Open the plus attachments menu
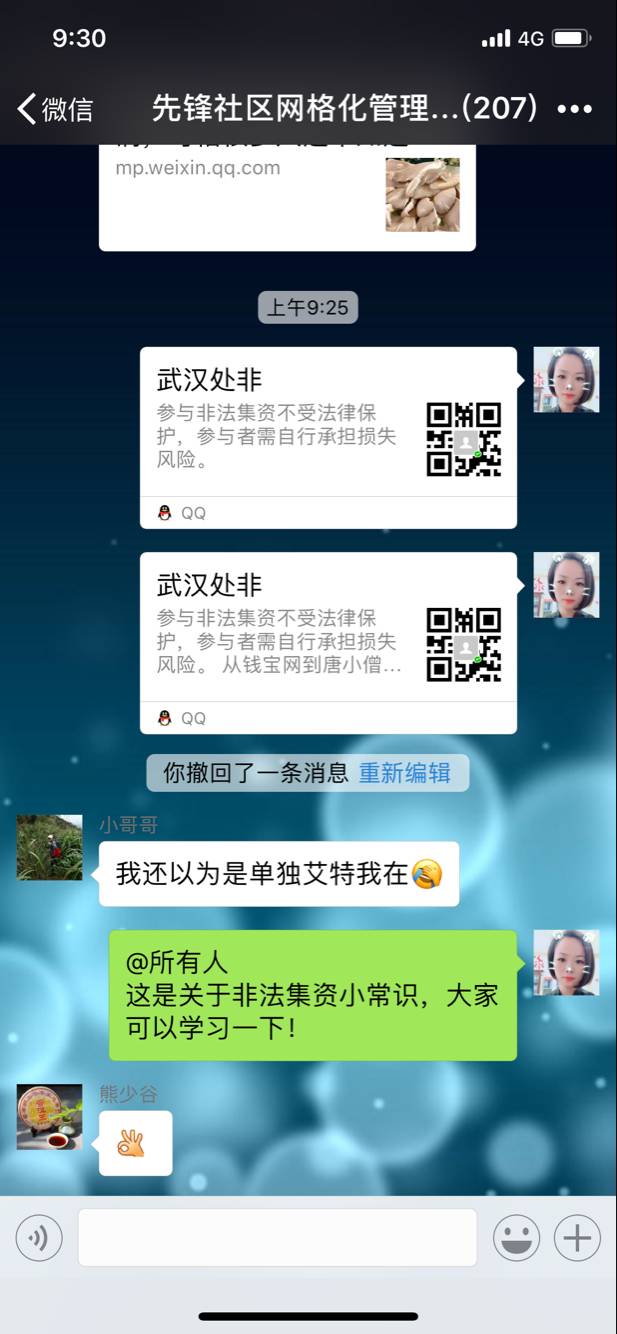Viewport: 617px width, 1334px height. click(x=577, y=1240)
